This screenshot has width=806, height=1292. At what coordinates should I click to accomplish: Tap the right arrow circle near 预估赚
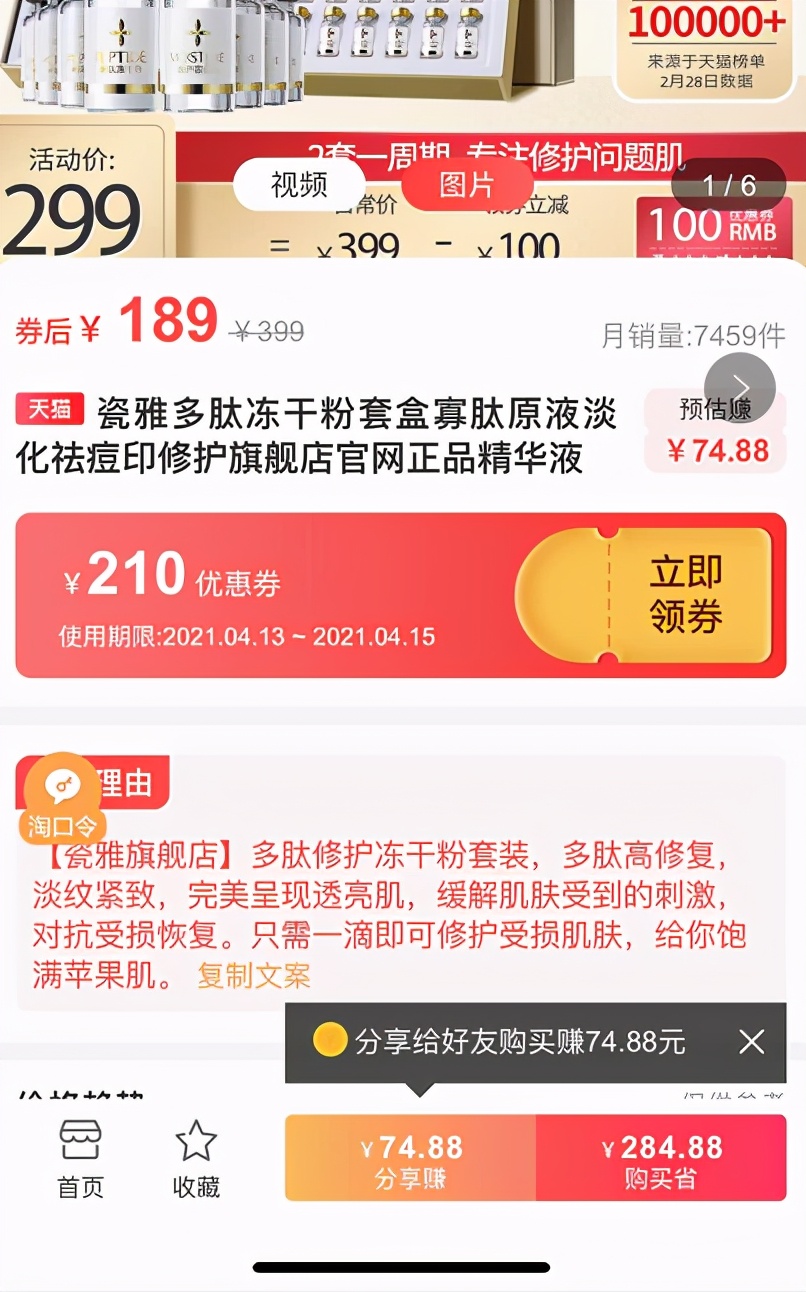(x=741, y=388)
